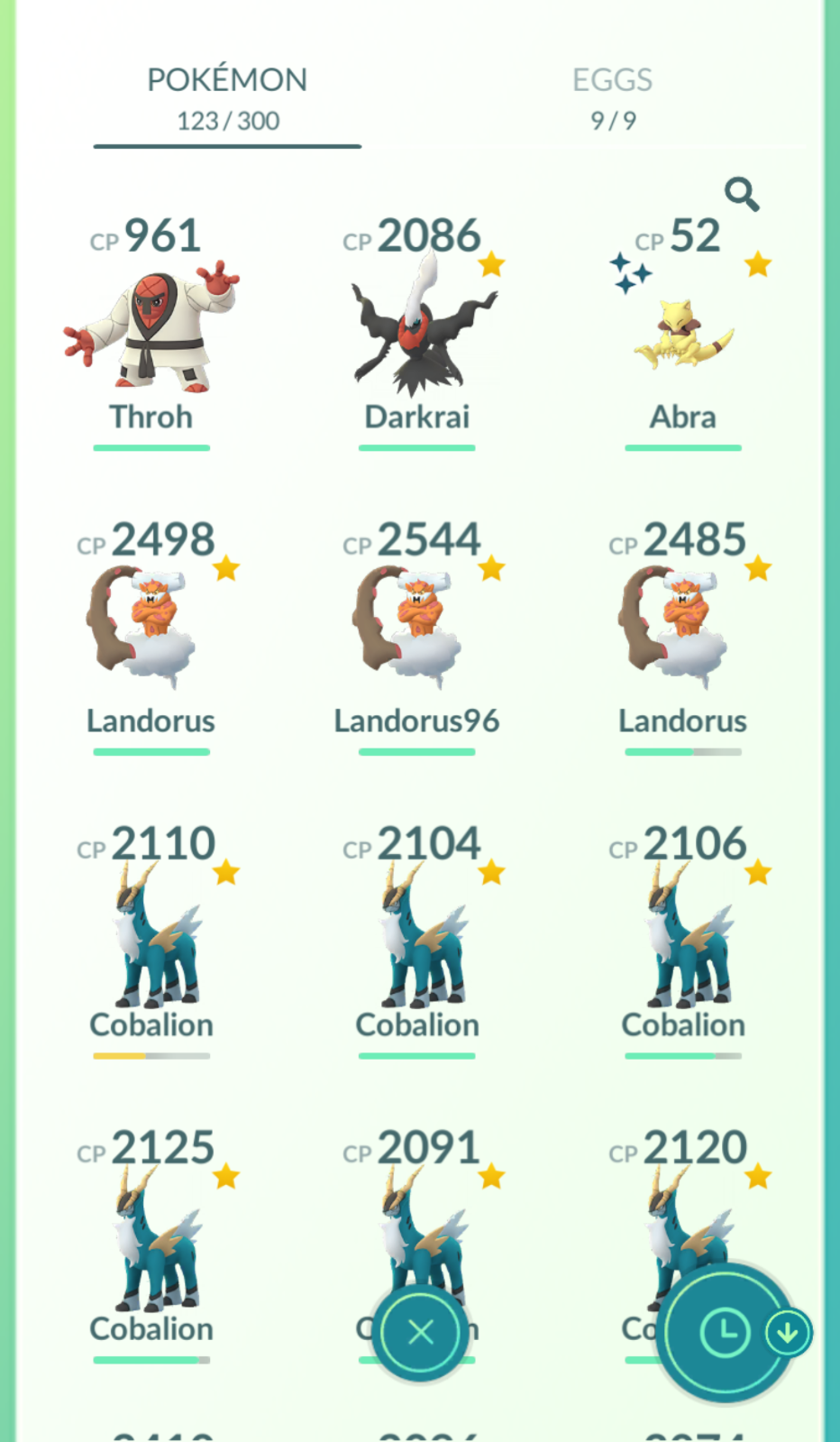Screen dimensions: 840x1442
Task: Open the sort by recent button
Action: (x=726, y=1333)
